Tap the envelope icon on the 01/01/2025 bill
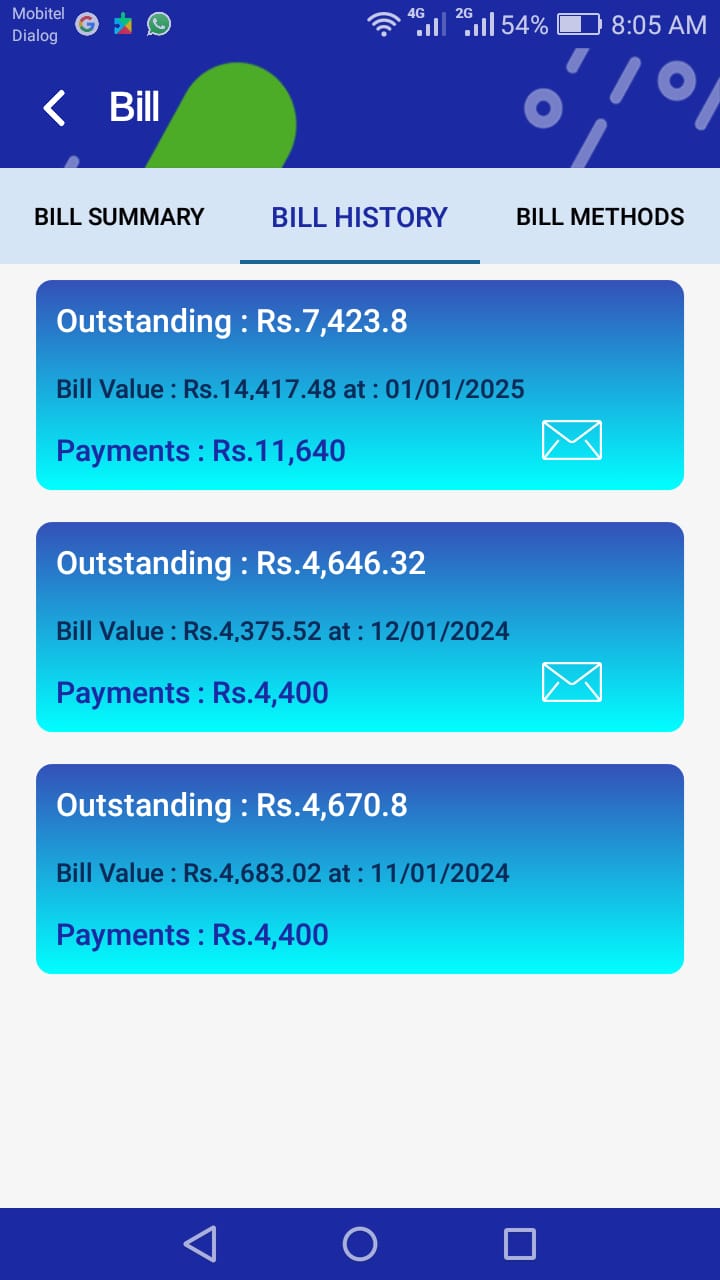Image resolution: width=720 pixels, height=1280 pixels. pyautogui.click(x=572, y=440)
